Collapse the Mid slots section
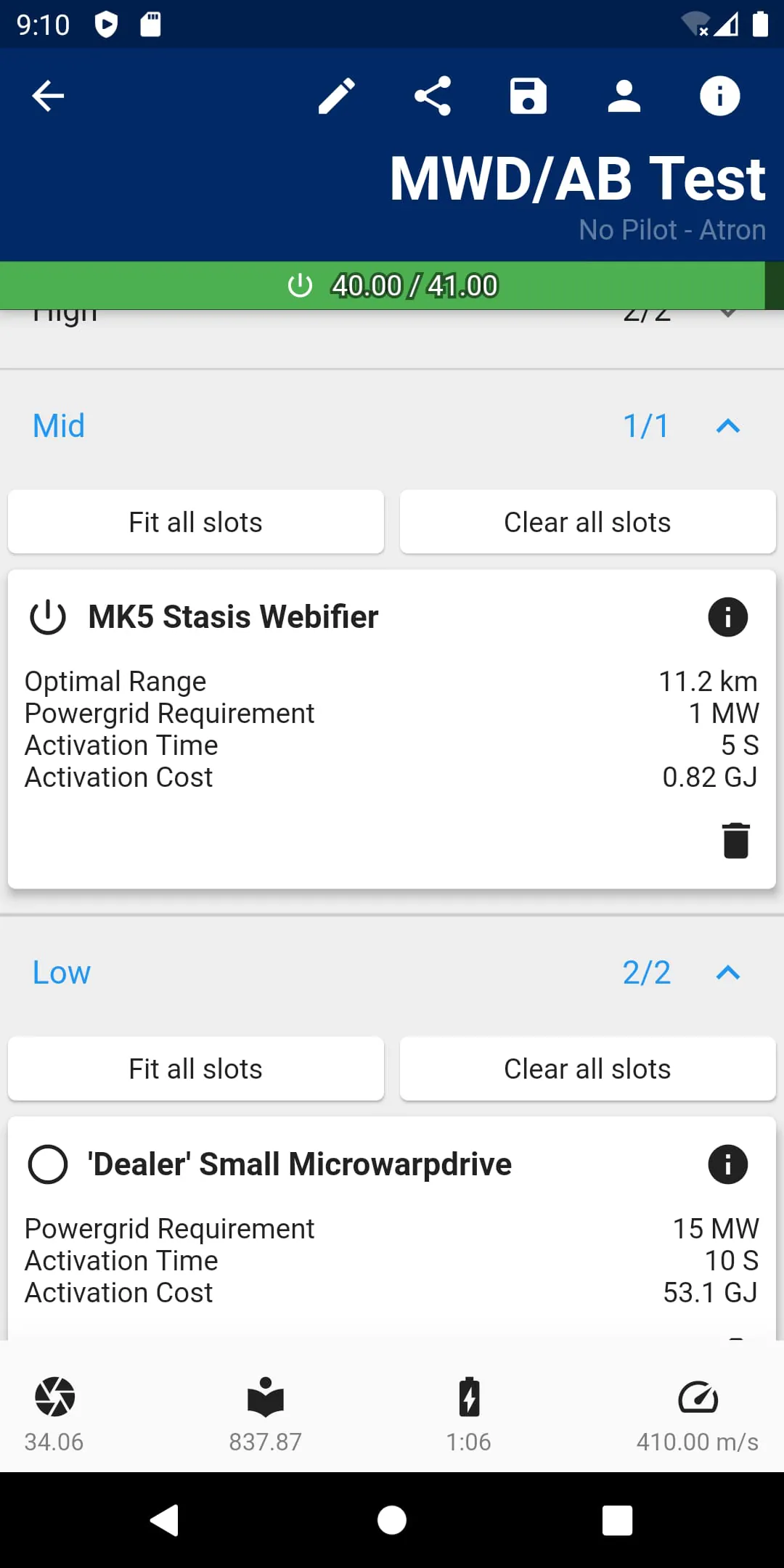 (727, 426)
